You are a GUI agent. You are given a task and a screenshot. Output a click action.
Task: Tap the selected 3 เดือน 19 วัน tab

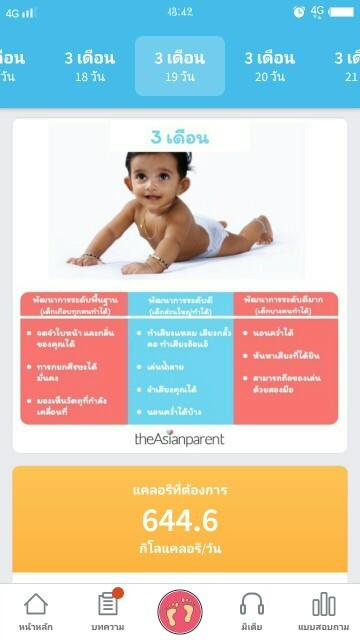(x=180, y=66)
